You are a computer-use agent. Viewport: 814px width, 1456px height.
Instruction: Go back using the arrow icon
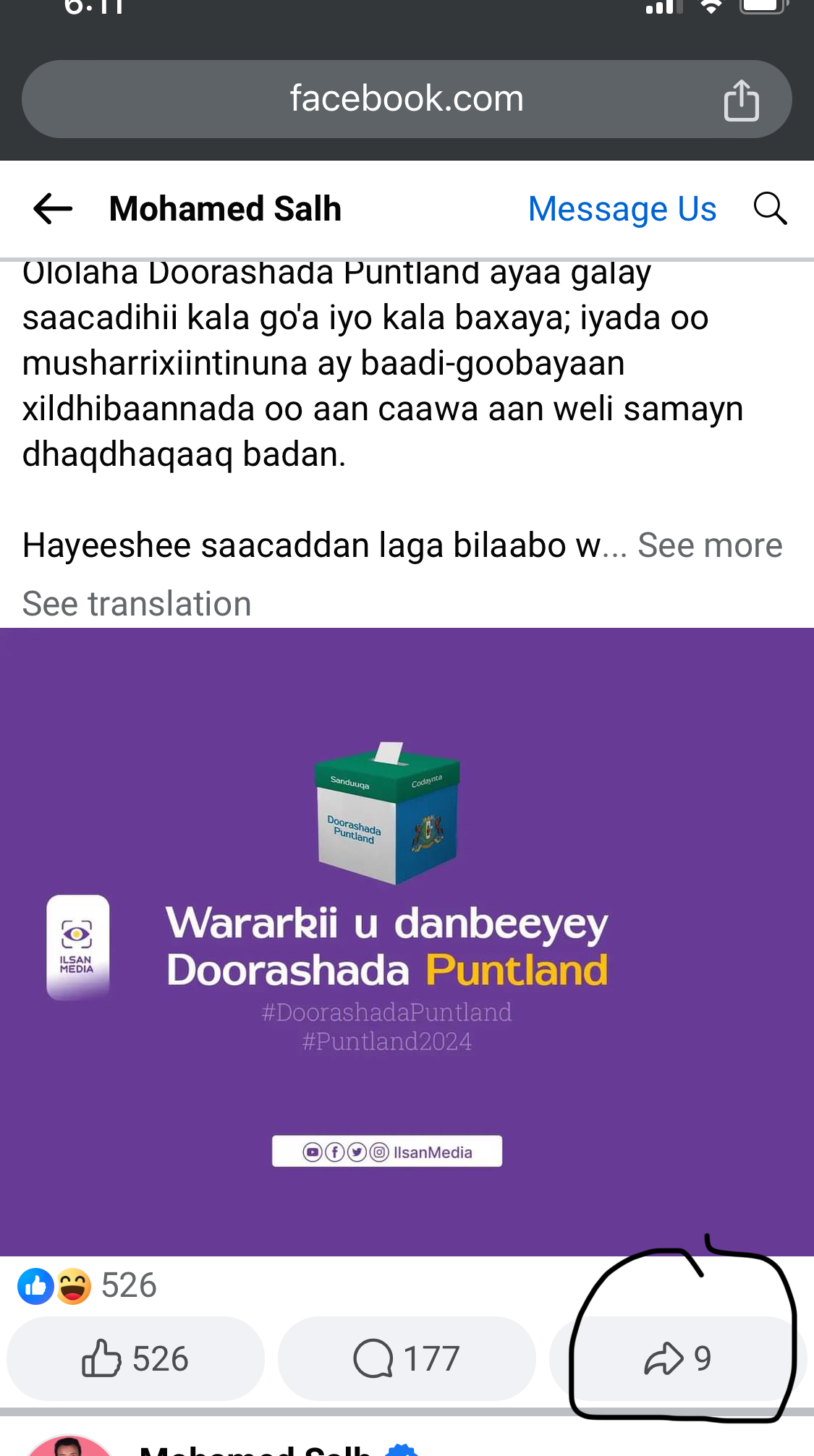(53, 209)
